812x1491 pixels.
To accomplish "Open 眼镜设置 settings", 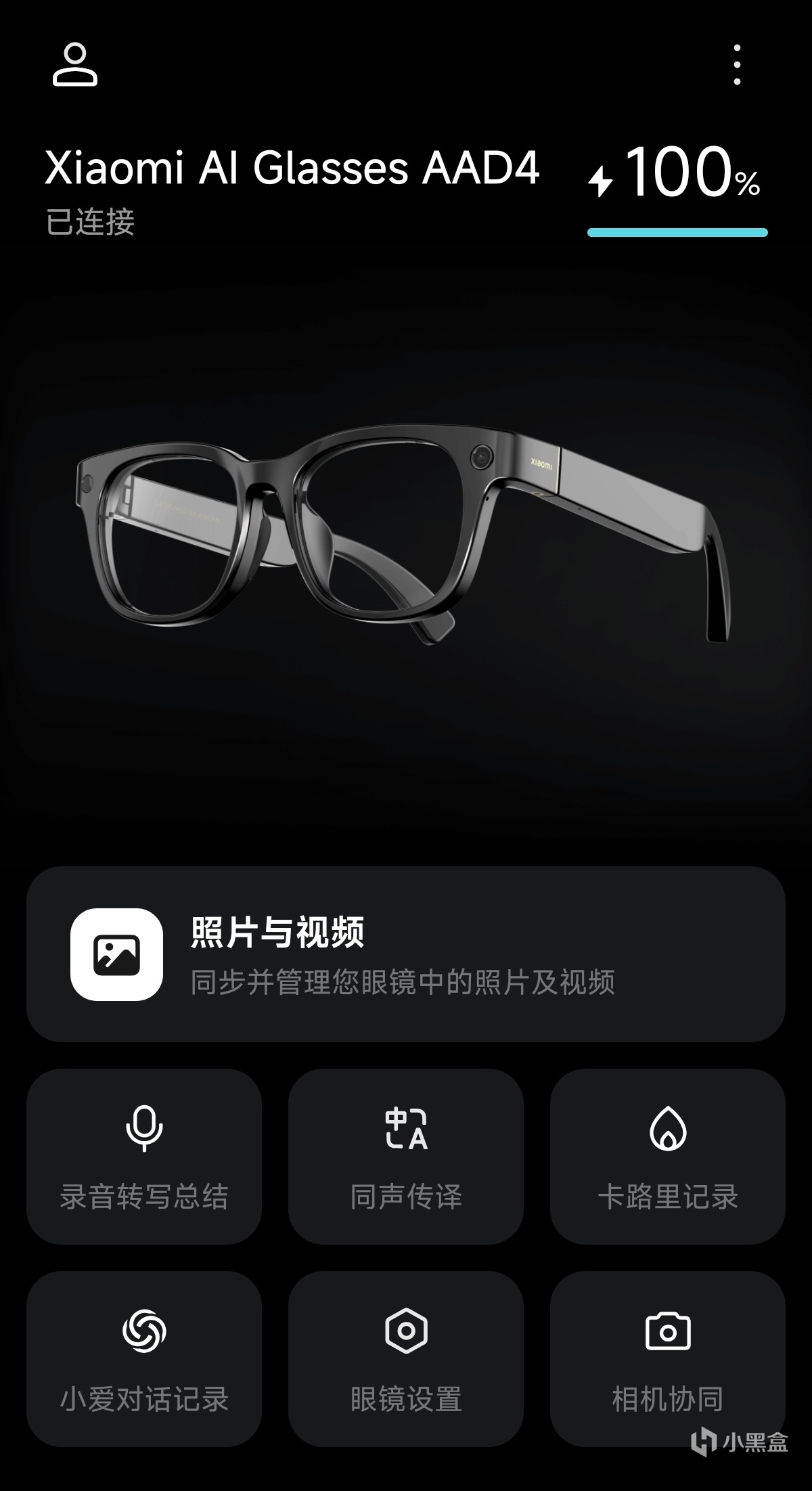I will pos(405,1358).
